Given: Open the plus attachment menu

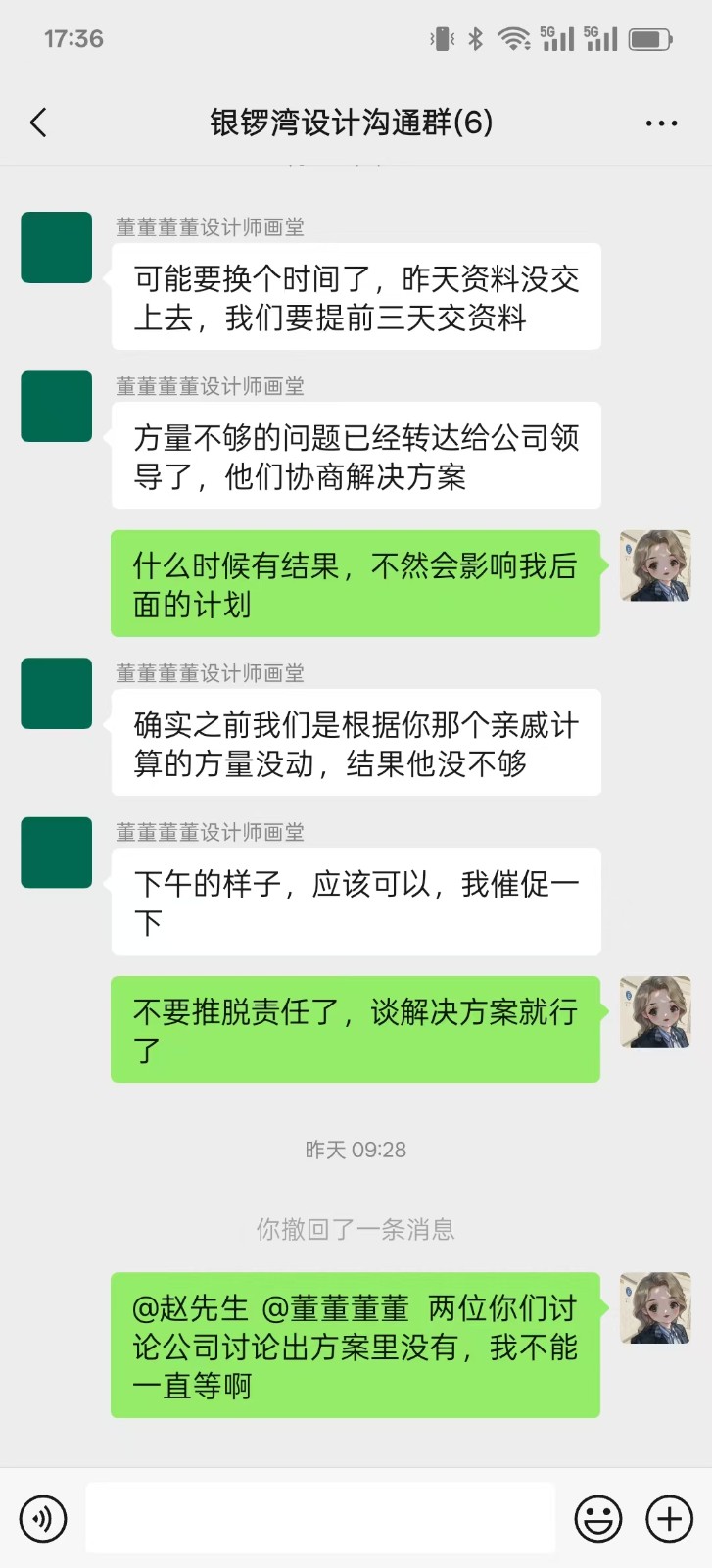Looking at the screenshot, I should pyautogui.click(x=670, y=1518).
